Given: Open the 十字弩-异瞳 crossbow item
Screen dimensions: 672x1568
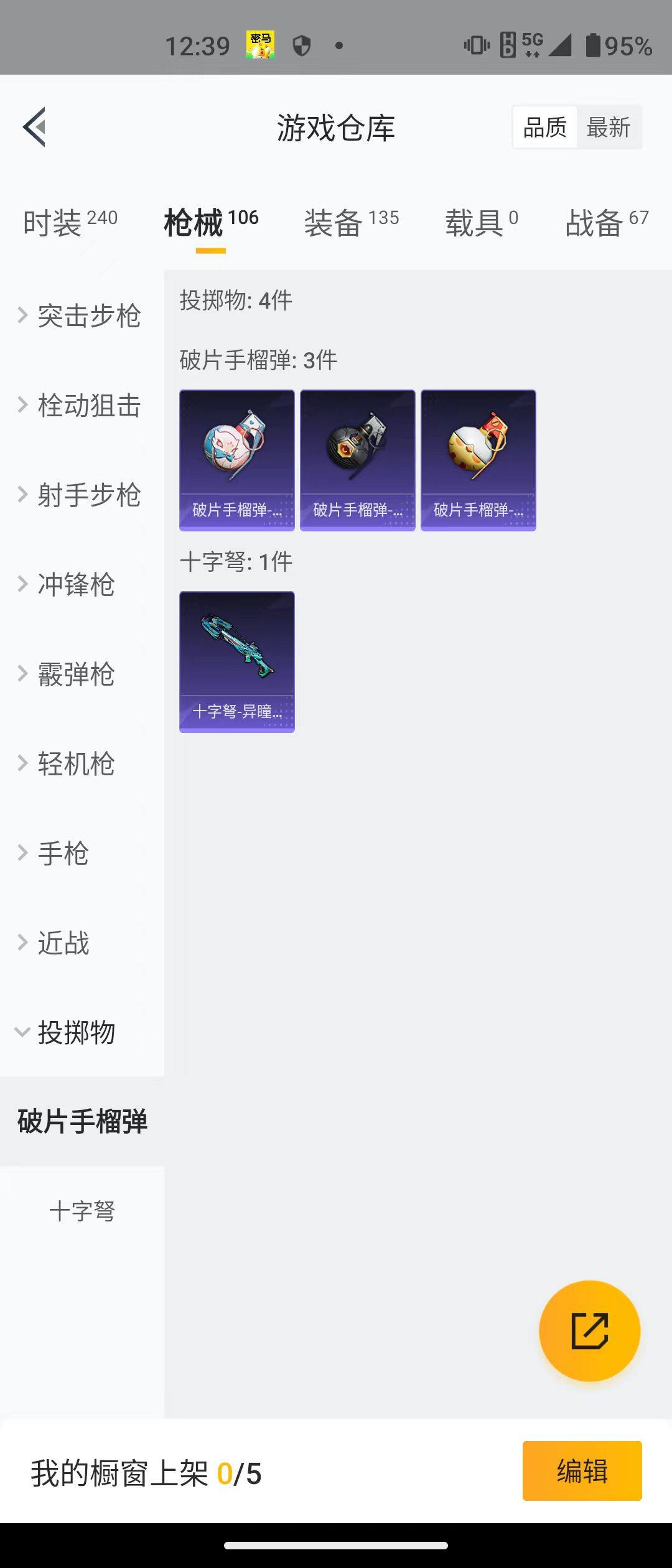Looking at the screenshot, I should (237, 661).
